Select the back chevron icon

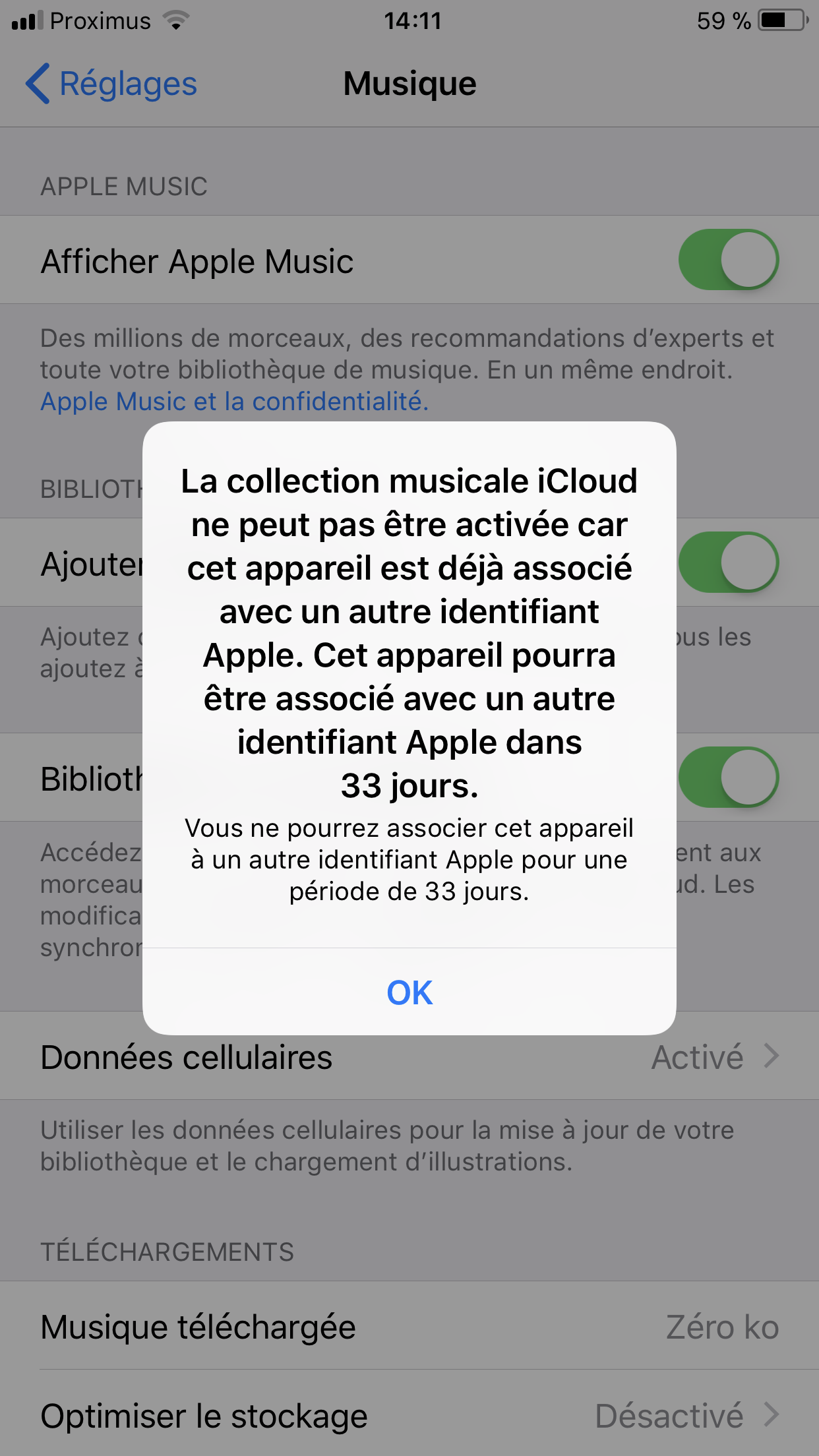tap(39, 83)
